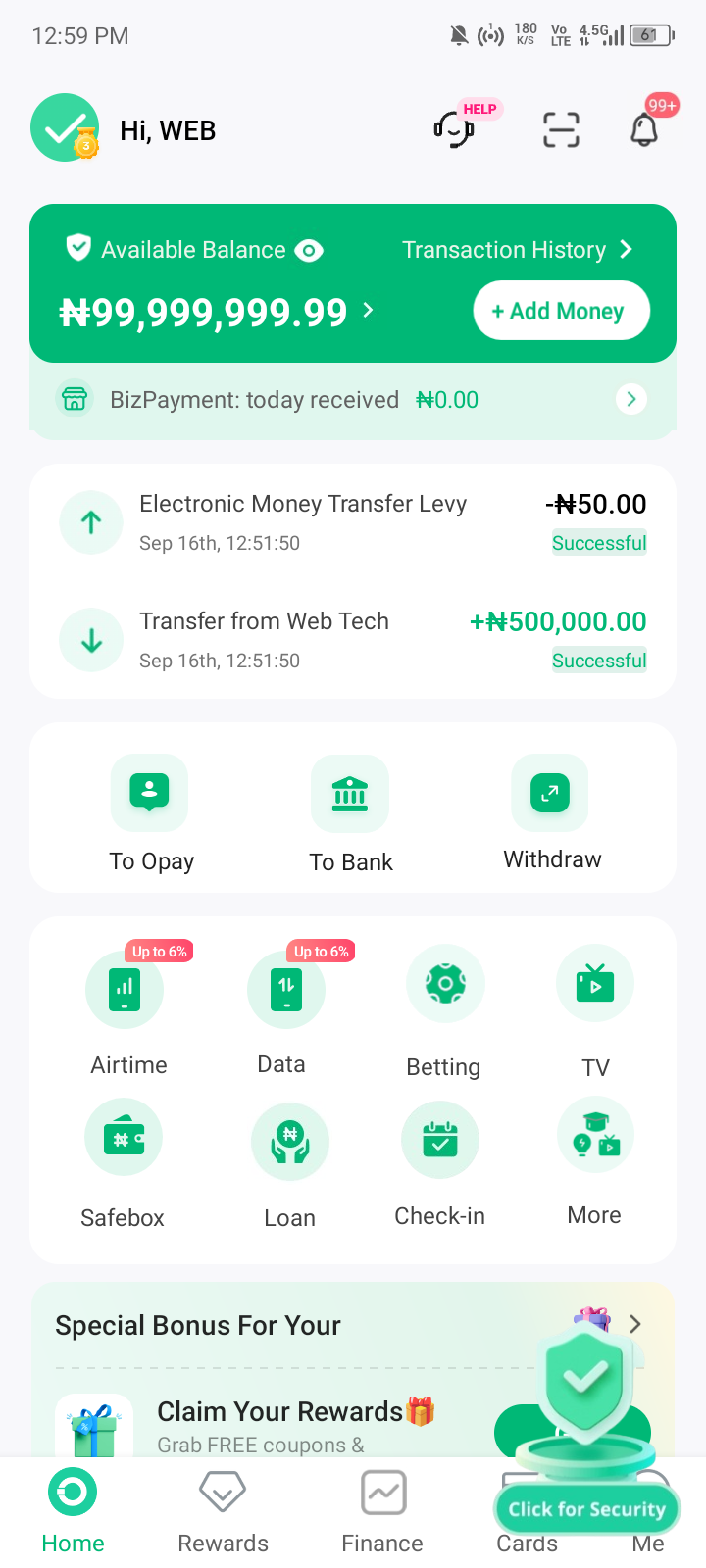Viewport: 706px width, 1568px height.
Task: Switch to the Rewards tab
Action: point(223,1509)
